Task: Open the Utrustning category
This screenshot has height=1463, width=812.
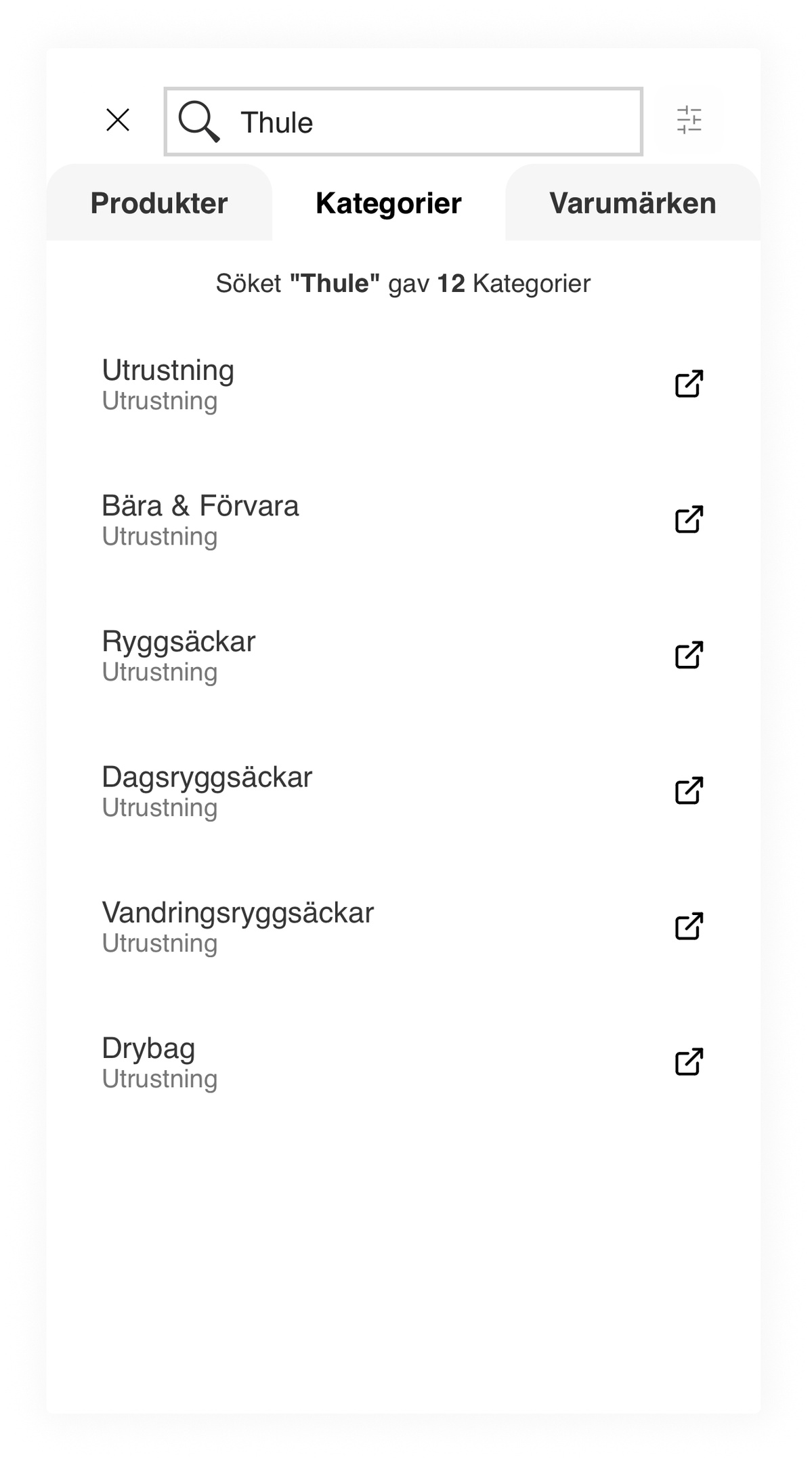Action: click(168, 383)
